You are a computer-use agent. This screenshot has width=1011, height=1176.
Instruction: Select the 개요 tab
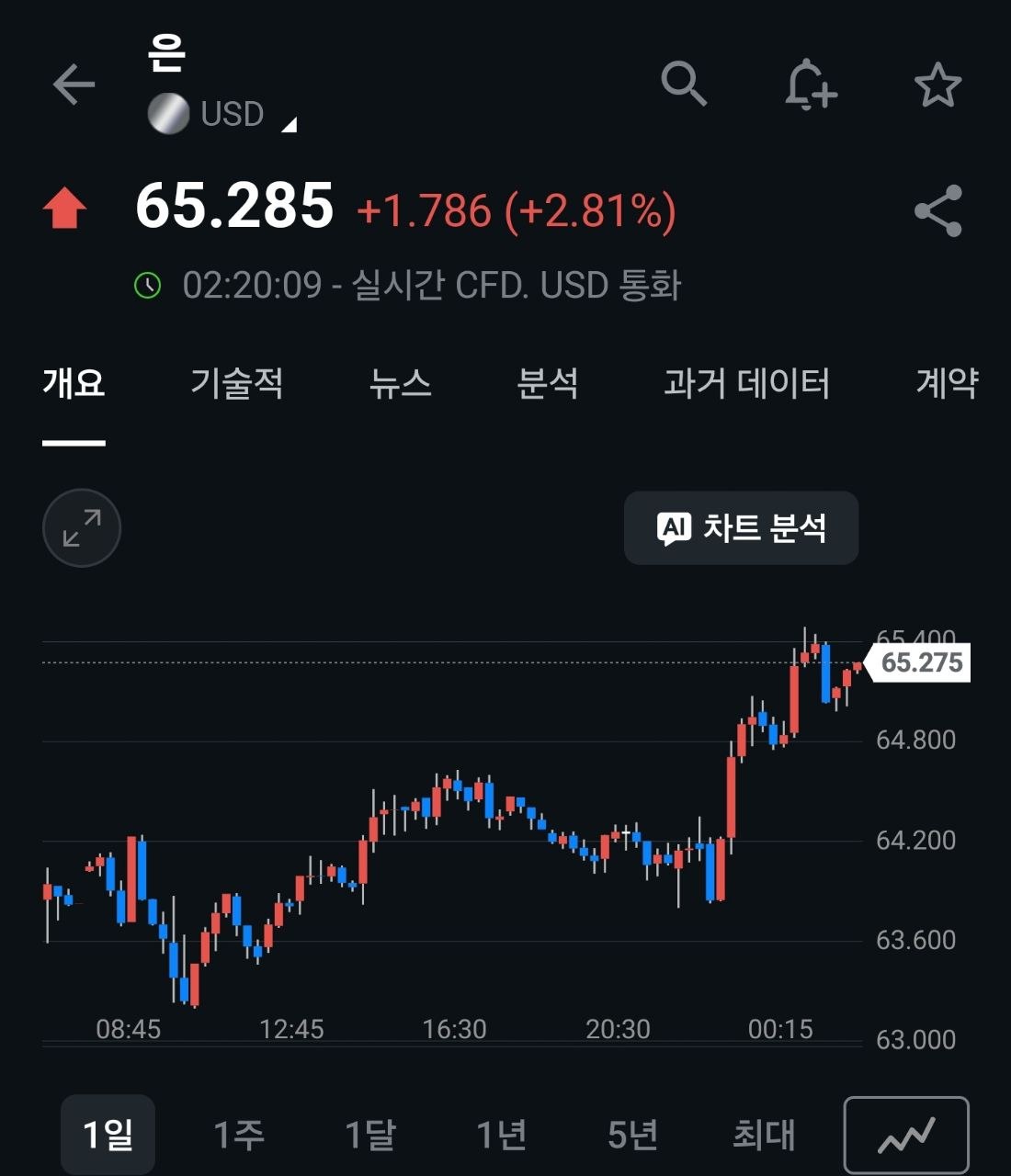click(74, 383)
